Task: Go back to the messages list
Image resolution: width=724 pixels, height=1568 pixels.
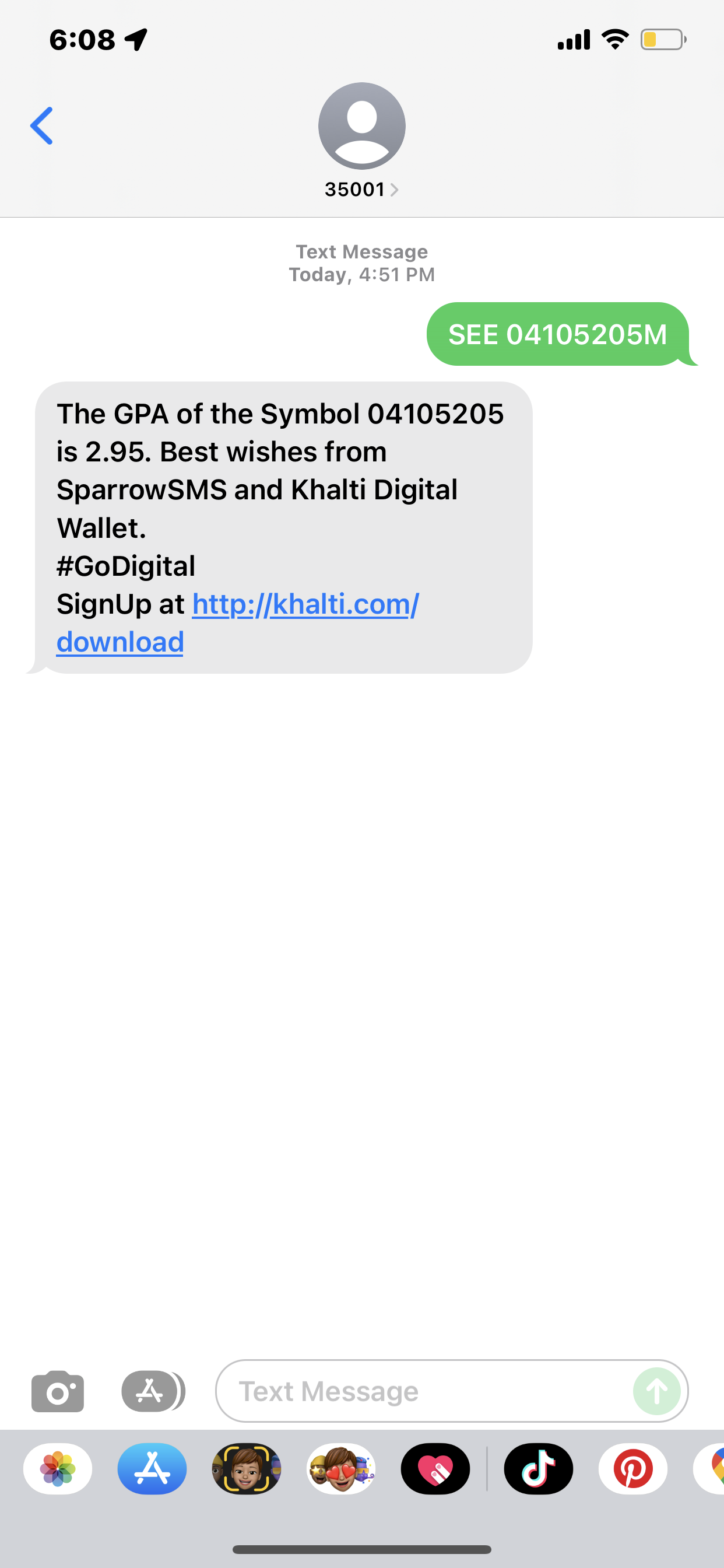Action: (41, 125)
